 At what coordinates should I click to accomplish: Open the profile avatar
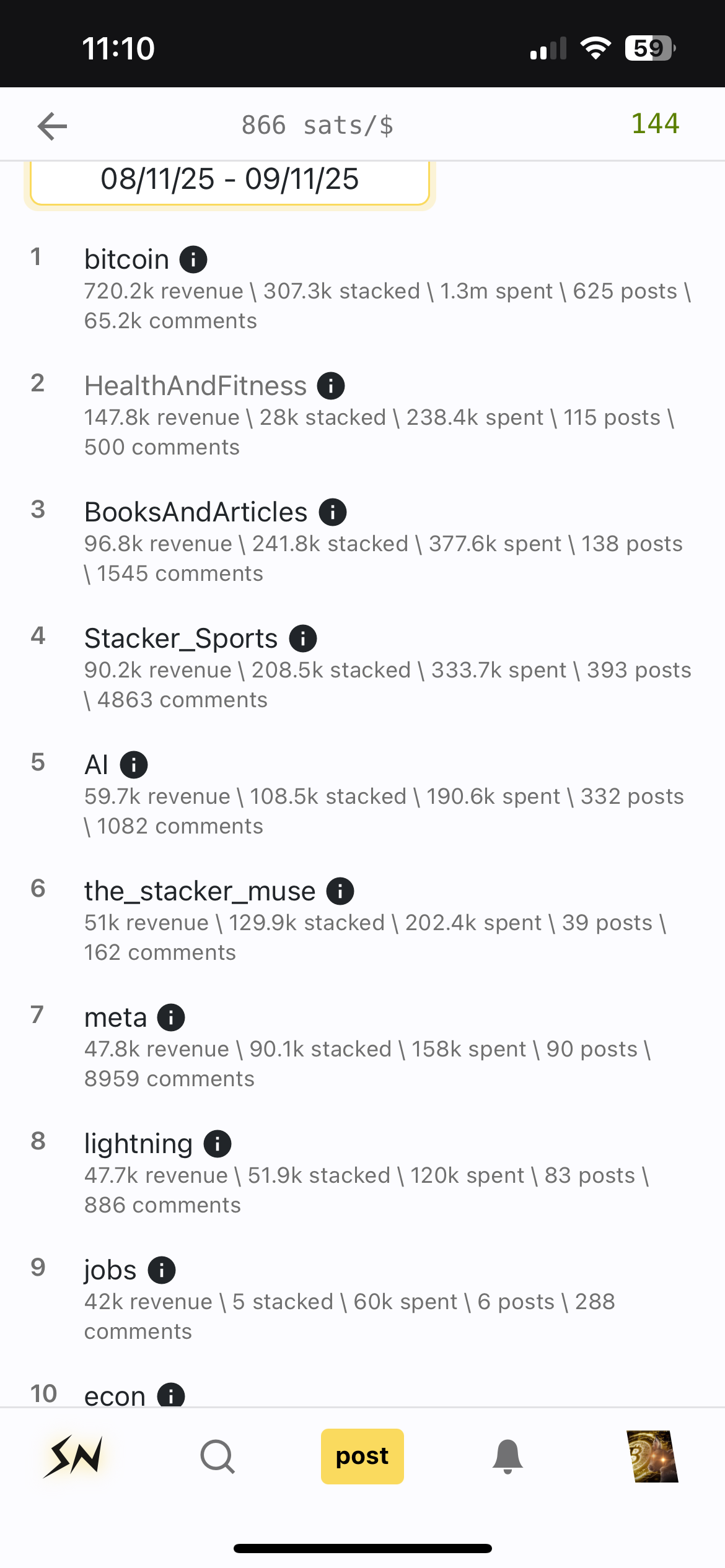coord(652,1457)
